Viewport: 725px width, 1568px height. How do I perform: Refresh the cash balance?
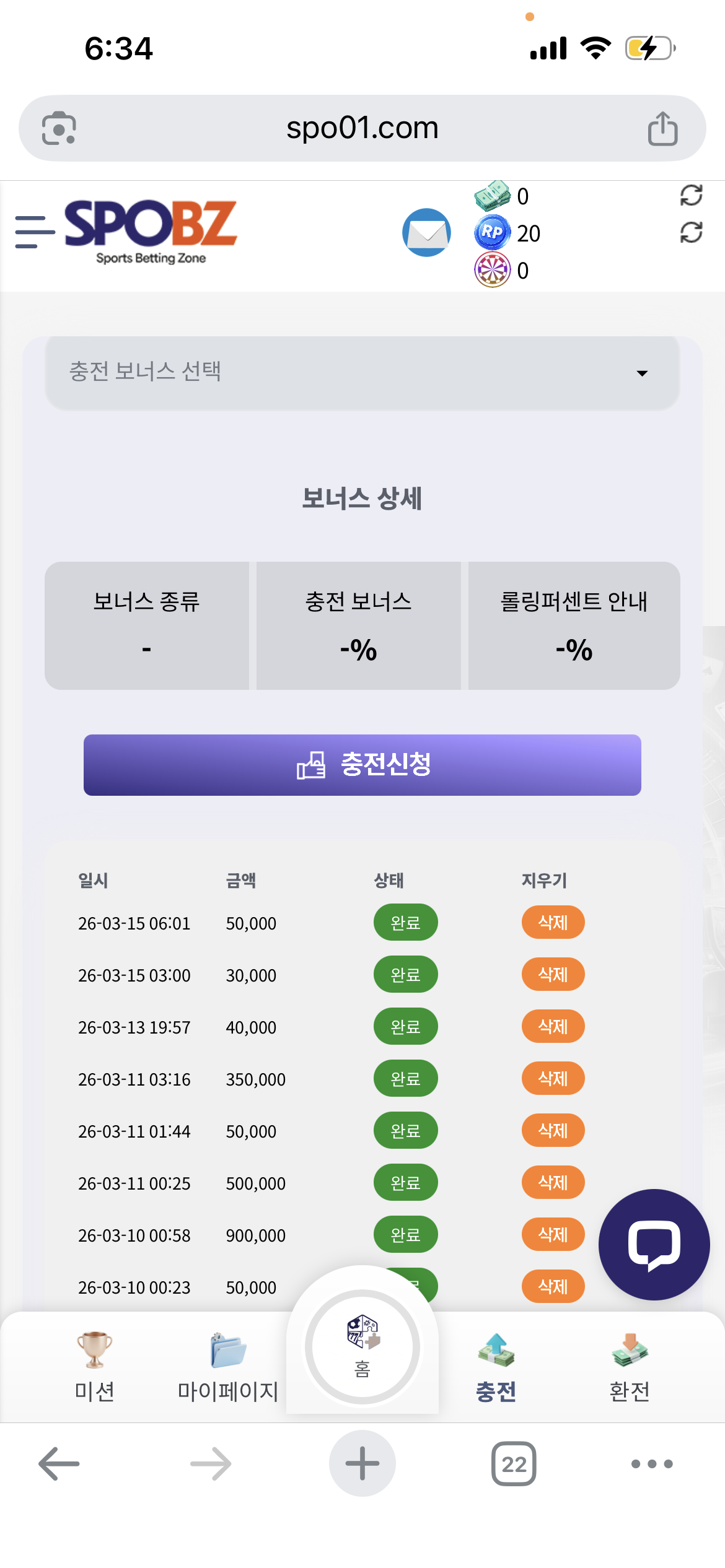pyautogui.click(x=691, y=196)
